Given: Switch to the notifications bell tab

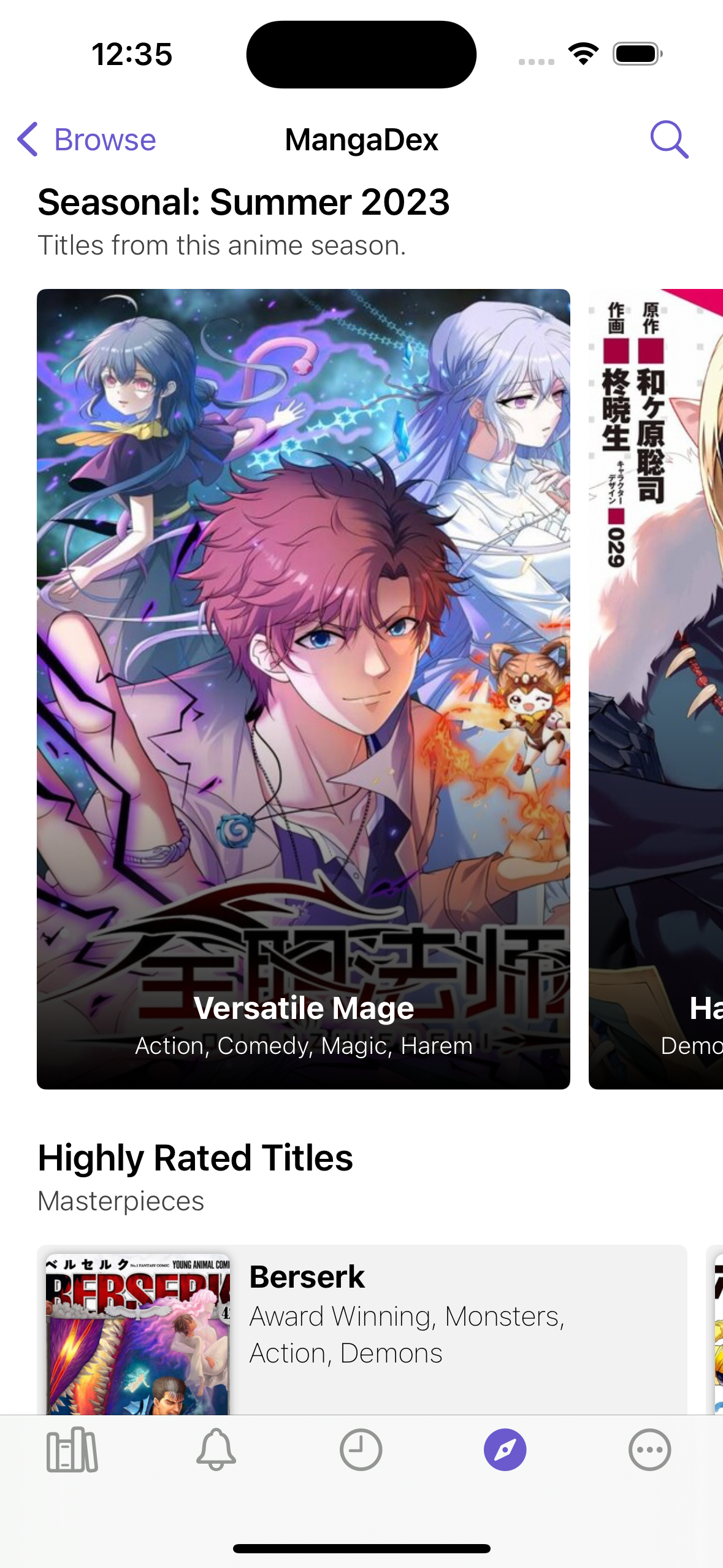Looking at the screenshot, I should pos(216,1450).
